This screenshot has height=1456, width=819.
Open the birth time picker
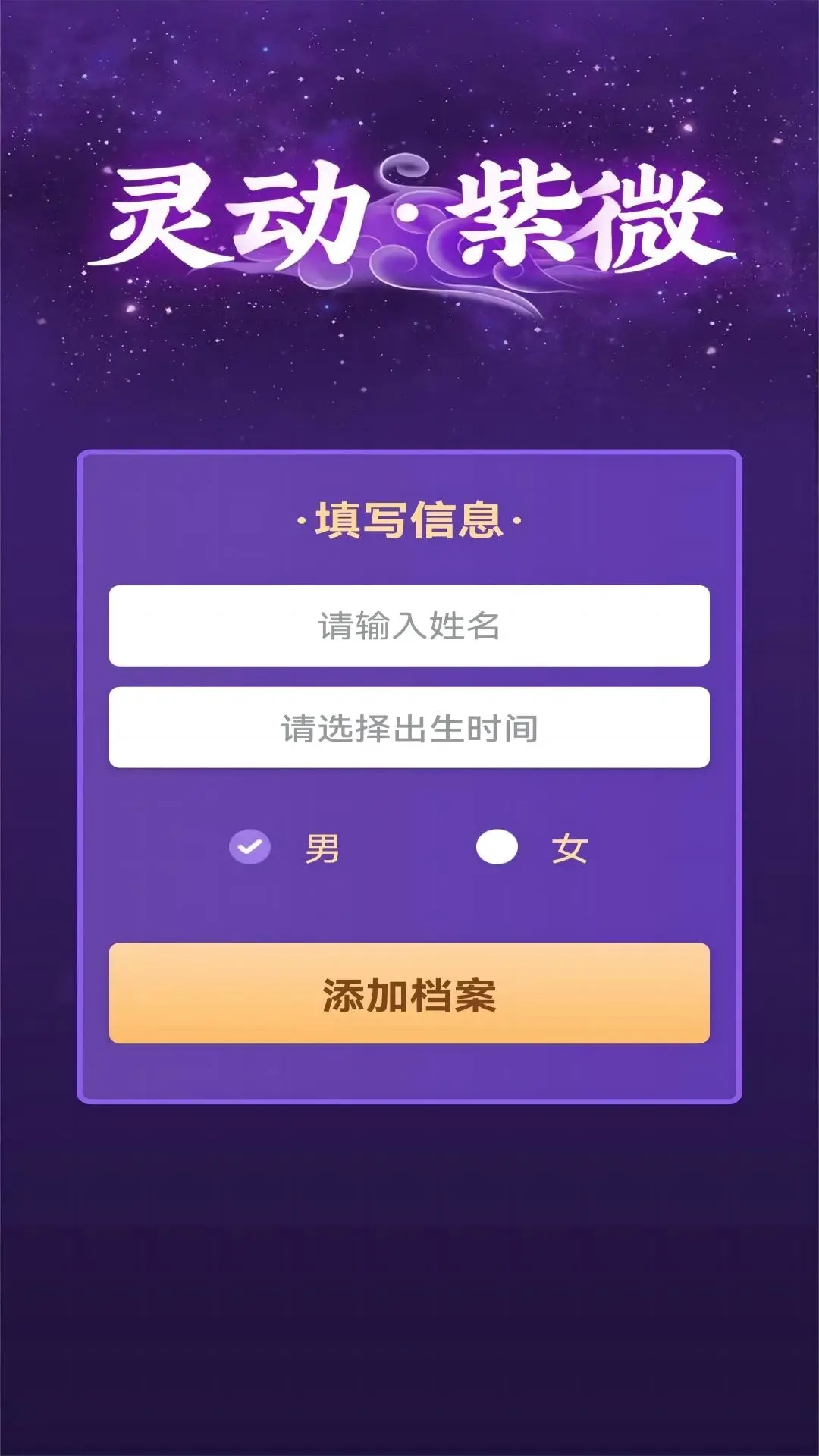coord(409,728)
